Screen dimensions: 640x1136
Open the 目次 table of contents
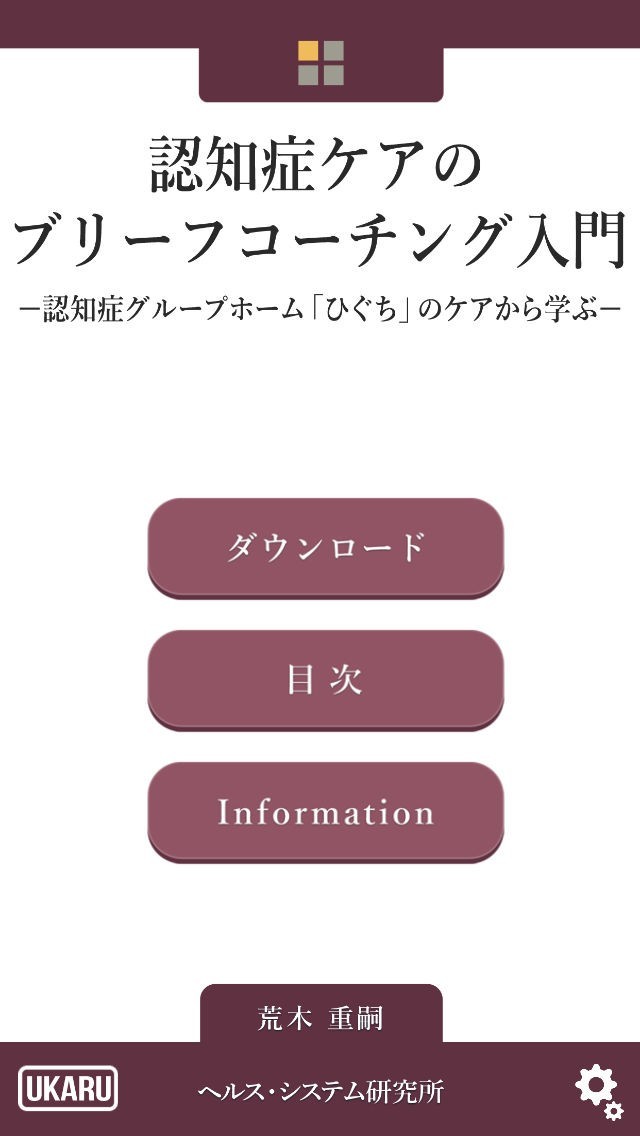pyautogui.click(x=325, y=679)
